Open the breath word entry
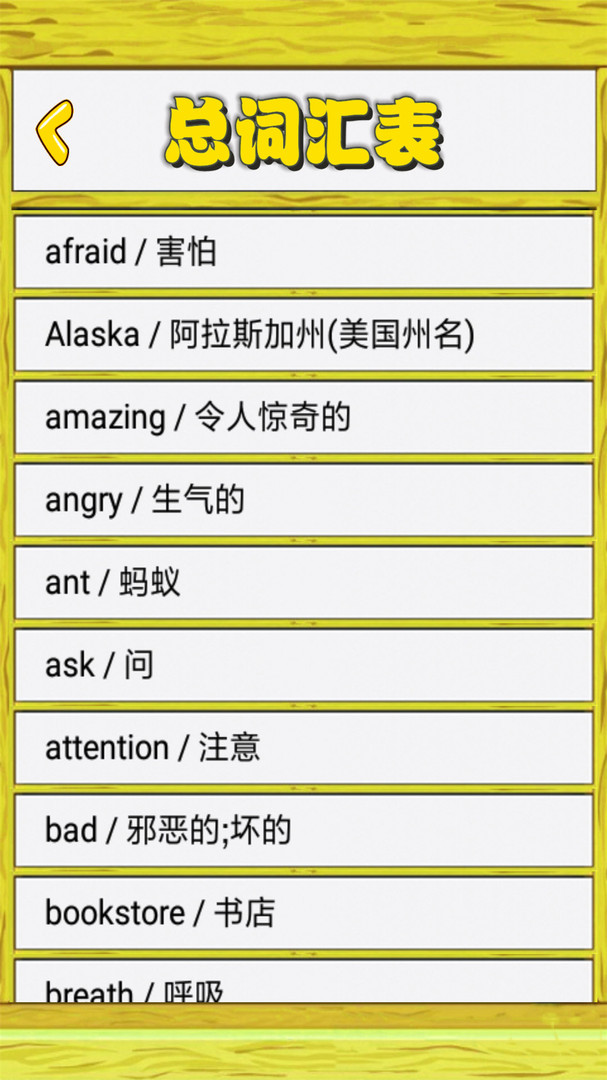The image size is (607, 1080). pos(303,983)
